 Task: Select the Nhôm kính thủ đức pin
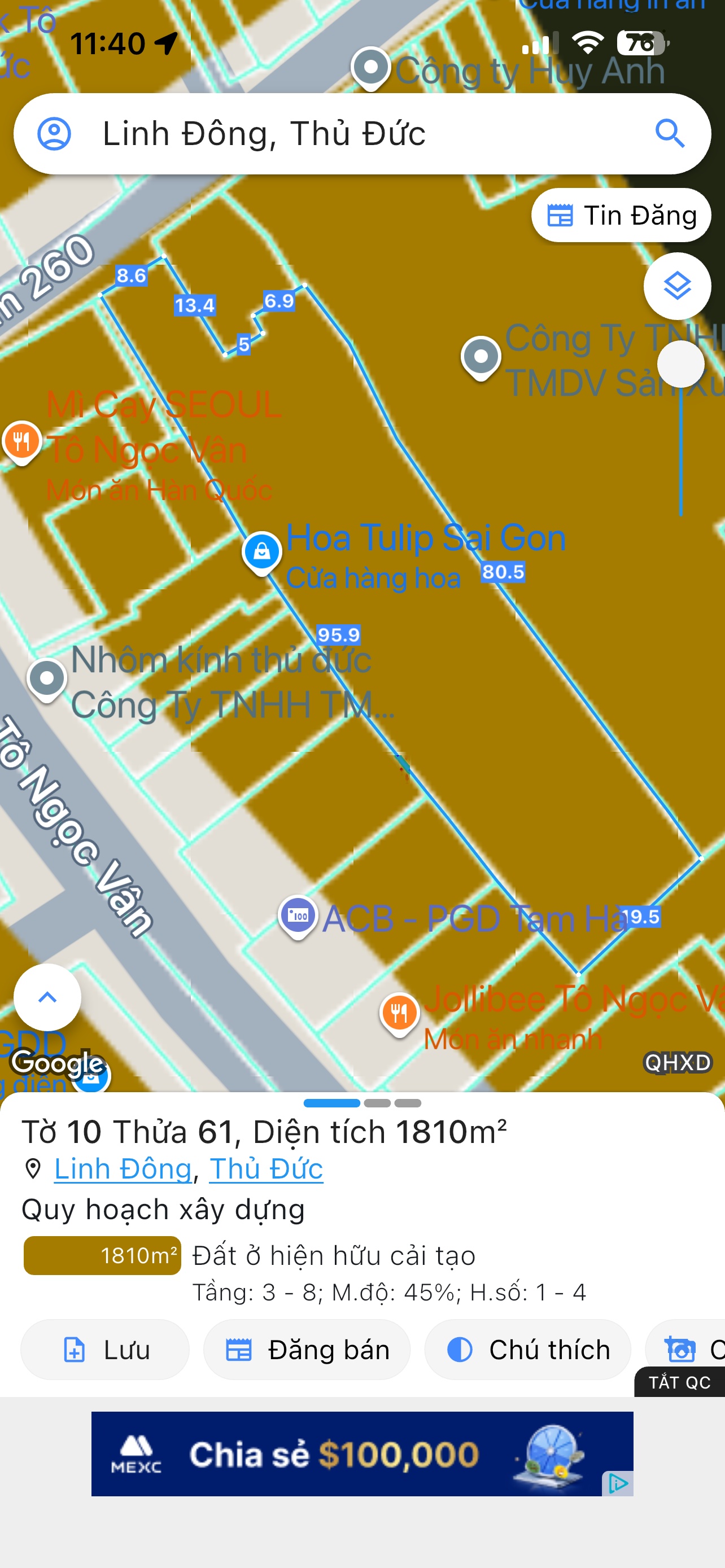click(47, 678)
